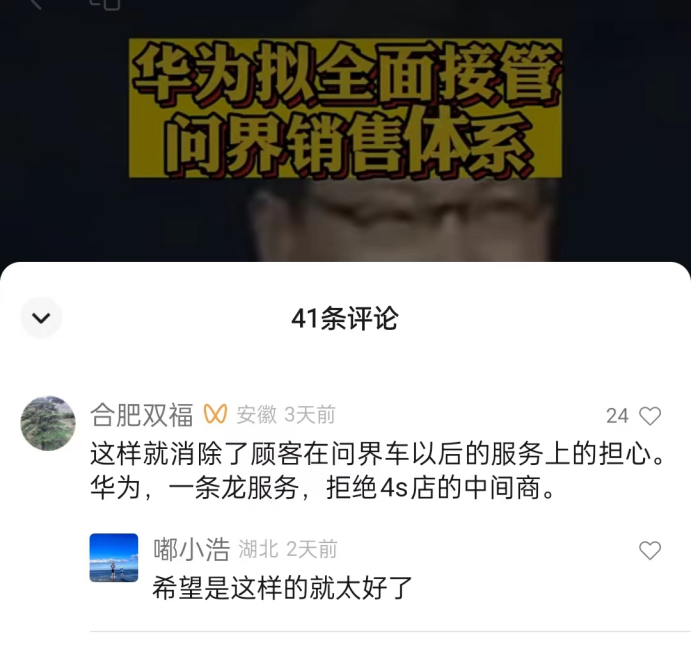Open 嘟小浩's profile avatar
The height and width of the screenshot is (659, 692).
[114, 557]
